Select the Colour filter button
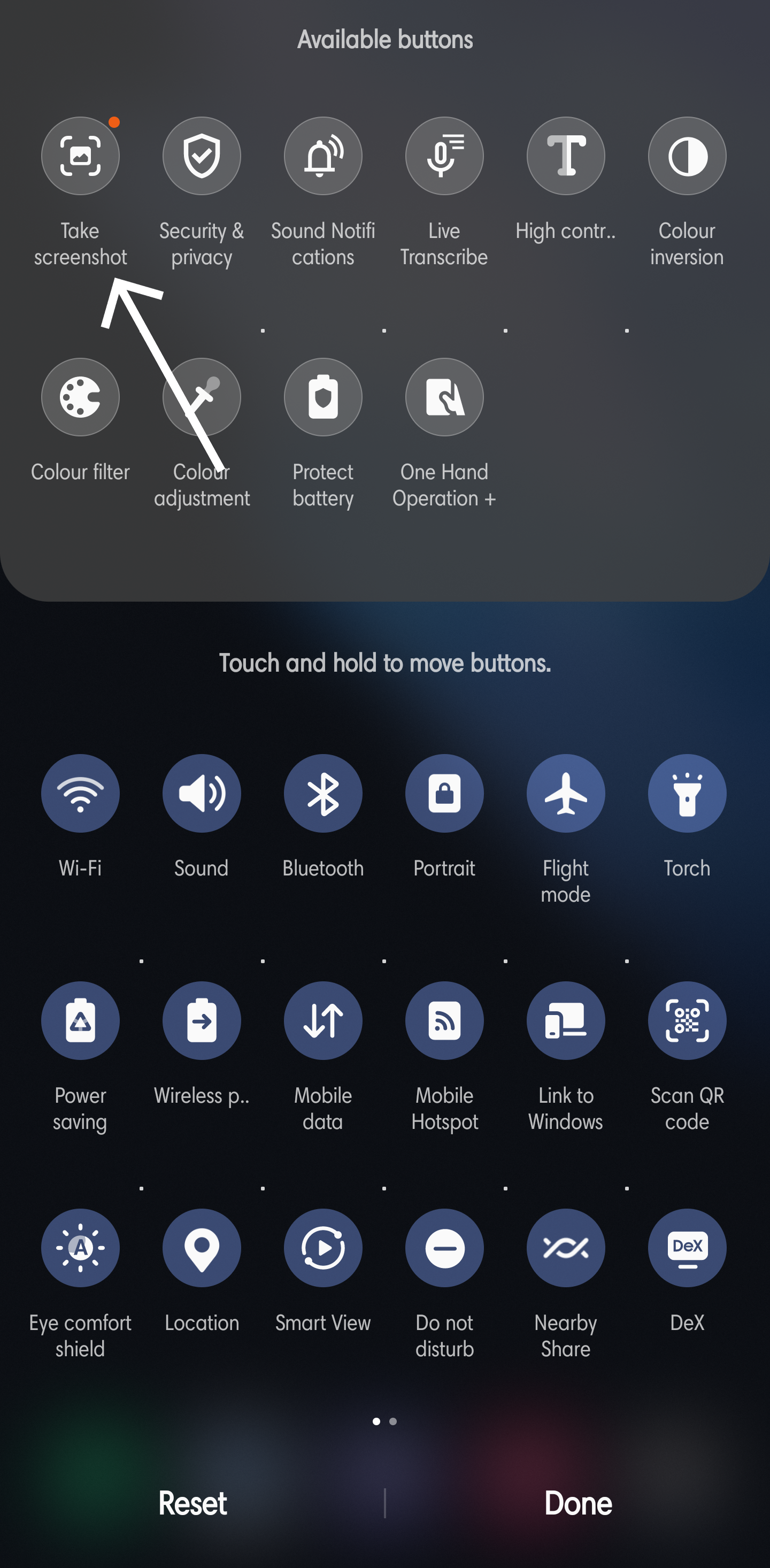Viewport: 770px width, 1568px height. tap(80, 397)
